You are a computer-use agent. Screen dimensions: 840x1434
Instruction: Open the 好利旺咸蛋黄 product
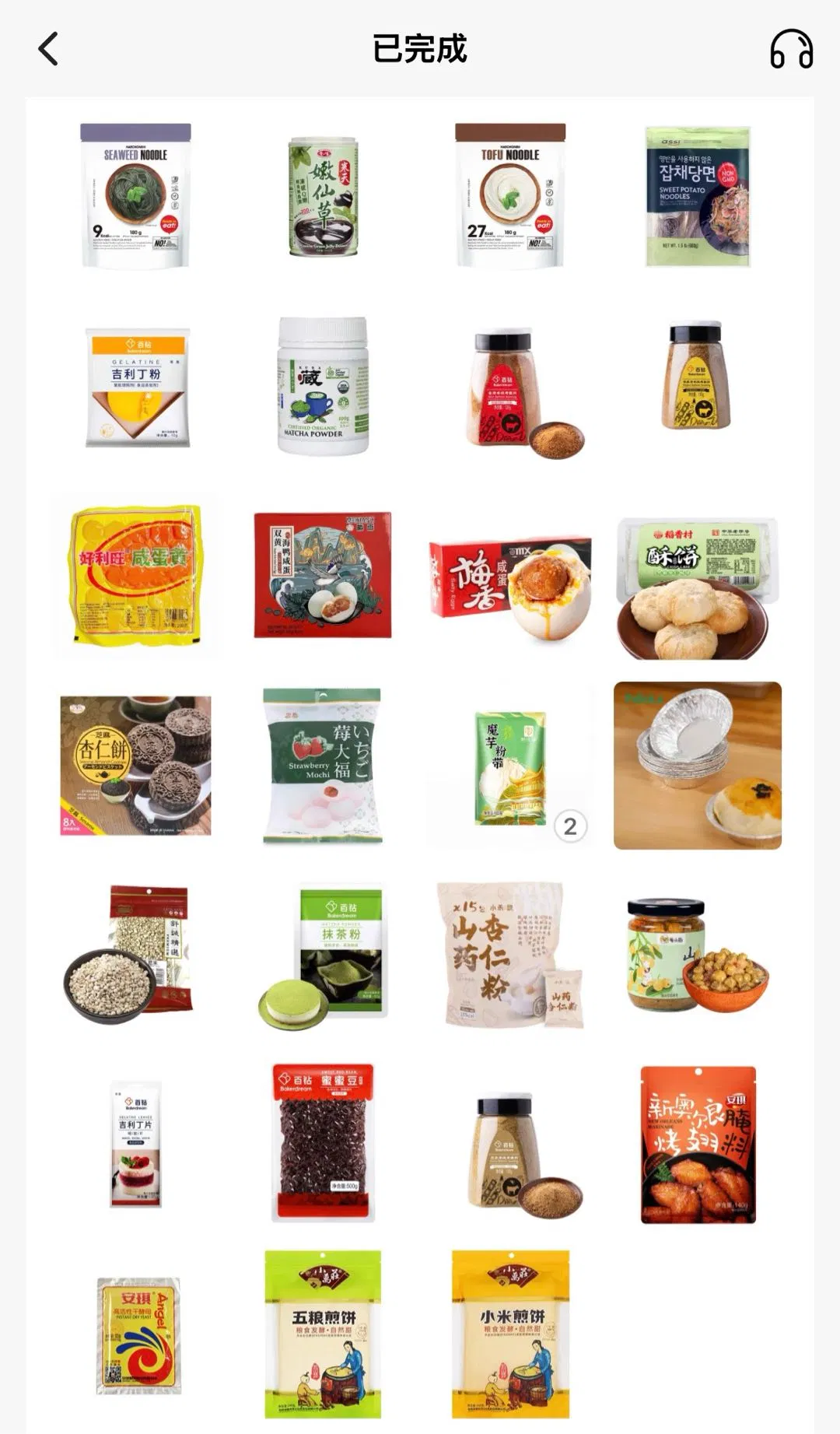(x=135, y=574)
